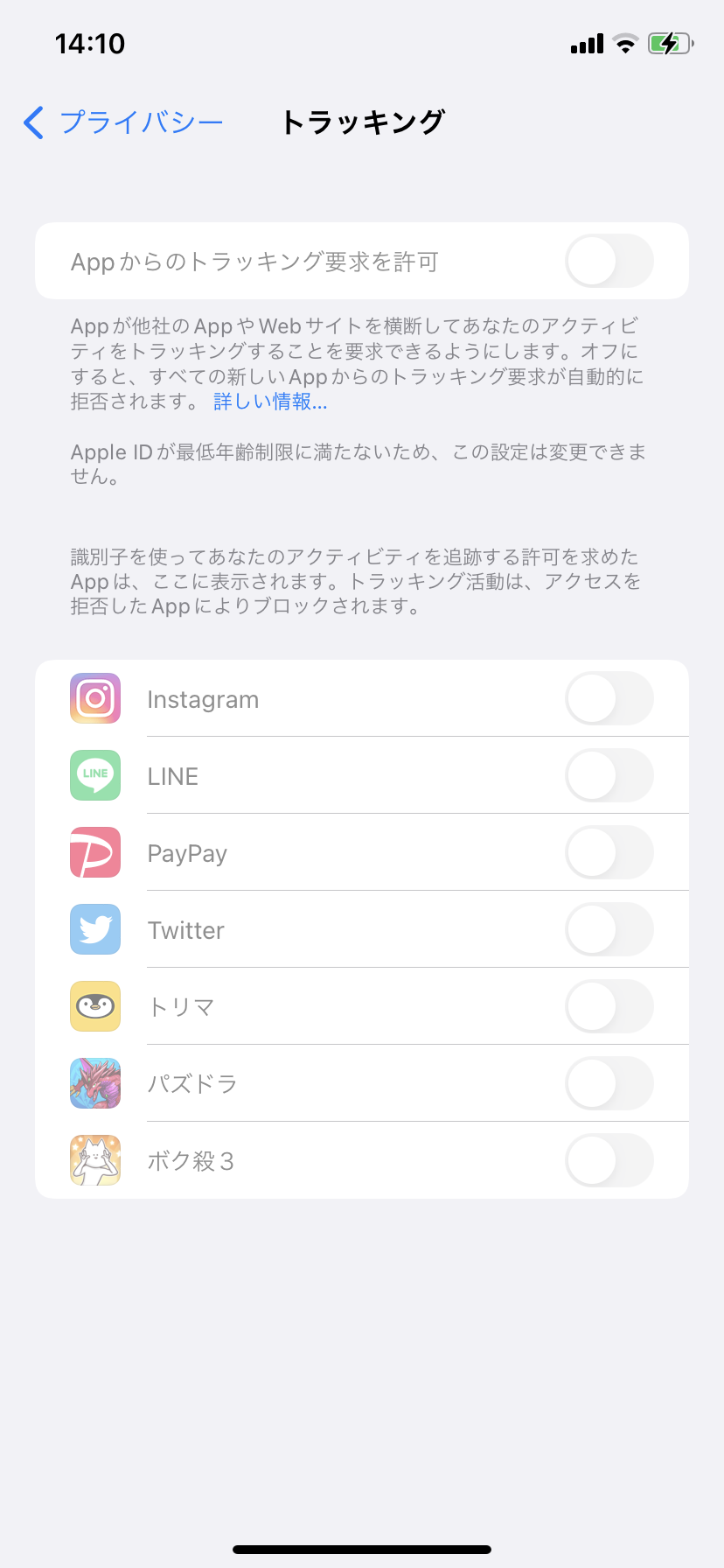
Task: Toggle tracking for Twitter
Action: click(609, 929)
